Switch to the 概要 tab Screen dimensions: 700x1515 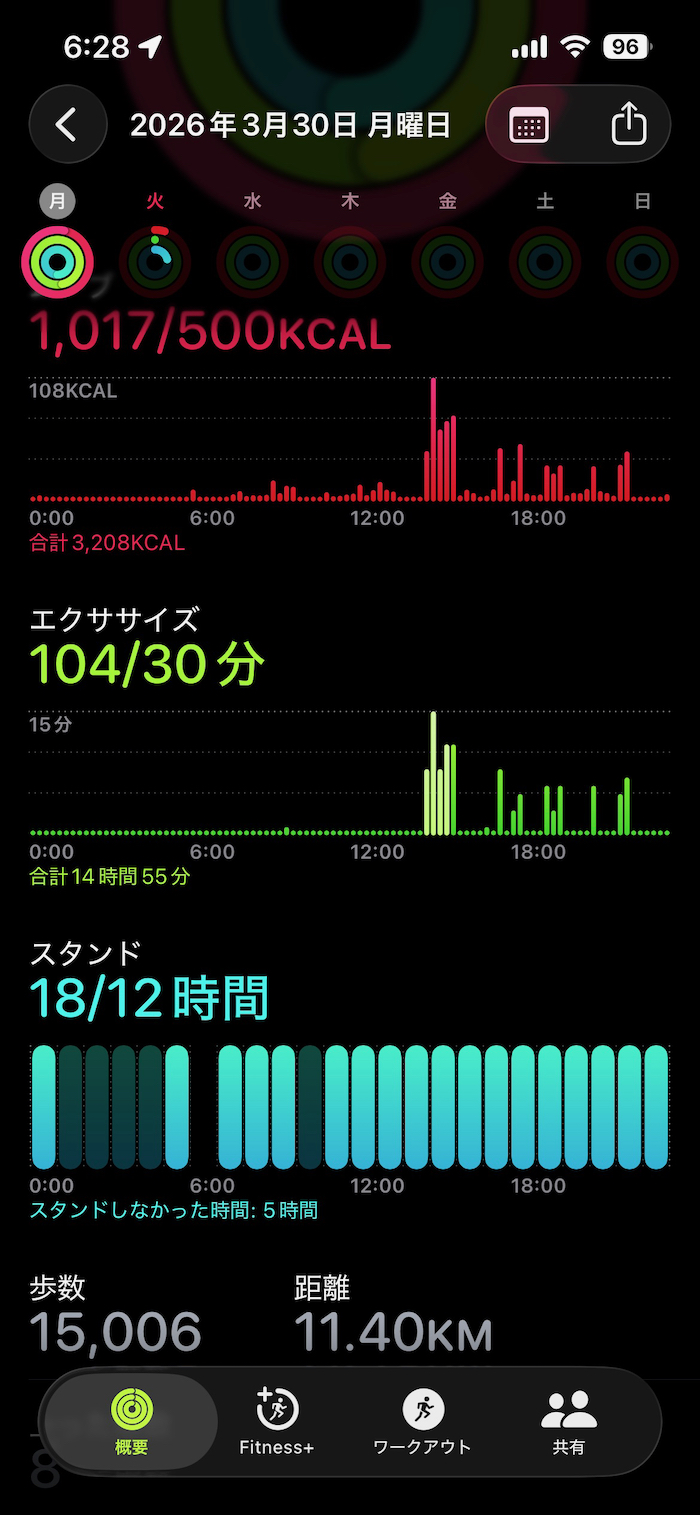click(131, 1421)
